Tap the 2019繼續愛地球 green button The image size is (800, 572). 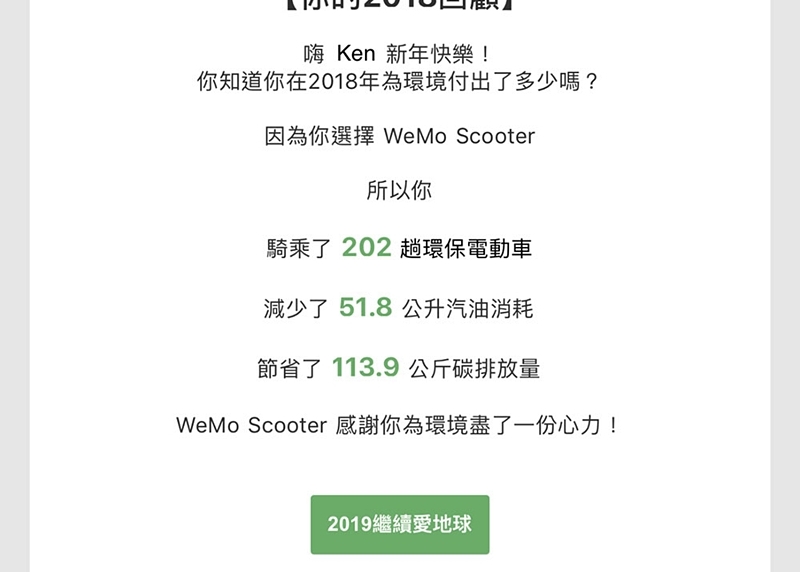pyautogui.click(x=399, y=524)
